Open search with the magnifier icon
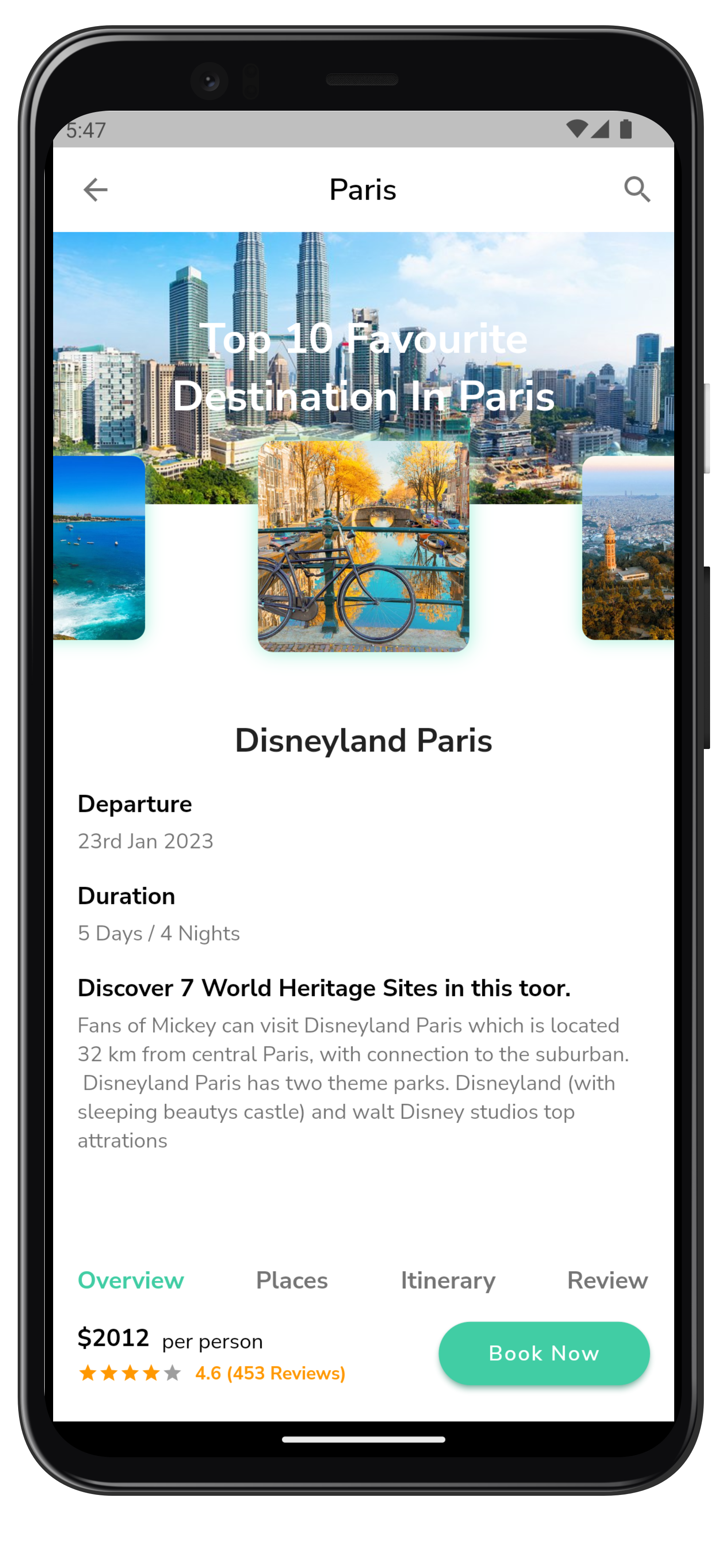 coord(637,189)
